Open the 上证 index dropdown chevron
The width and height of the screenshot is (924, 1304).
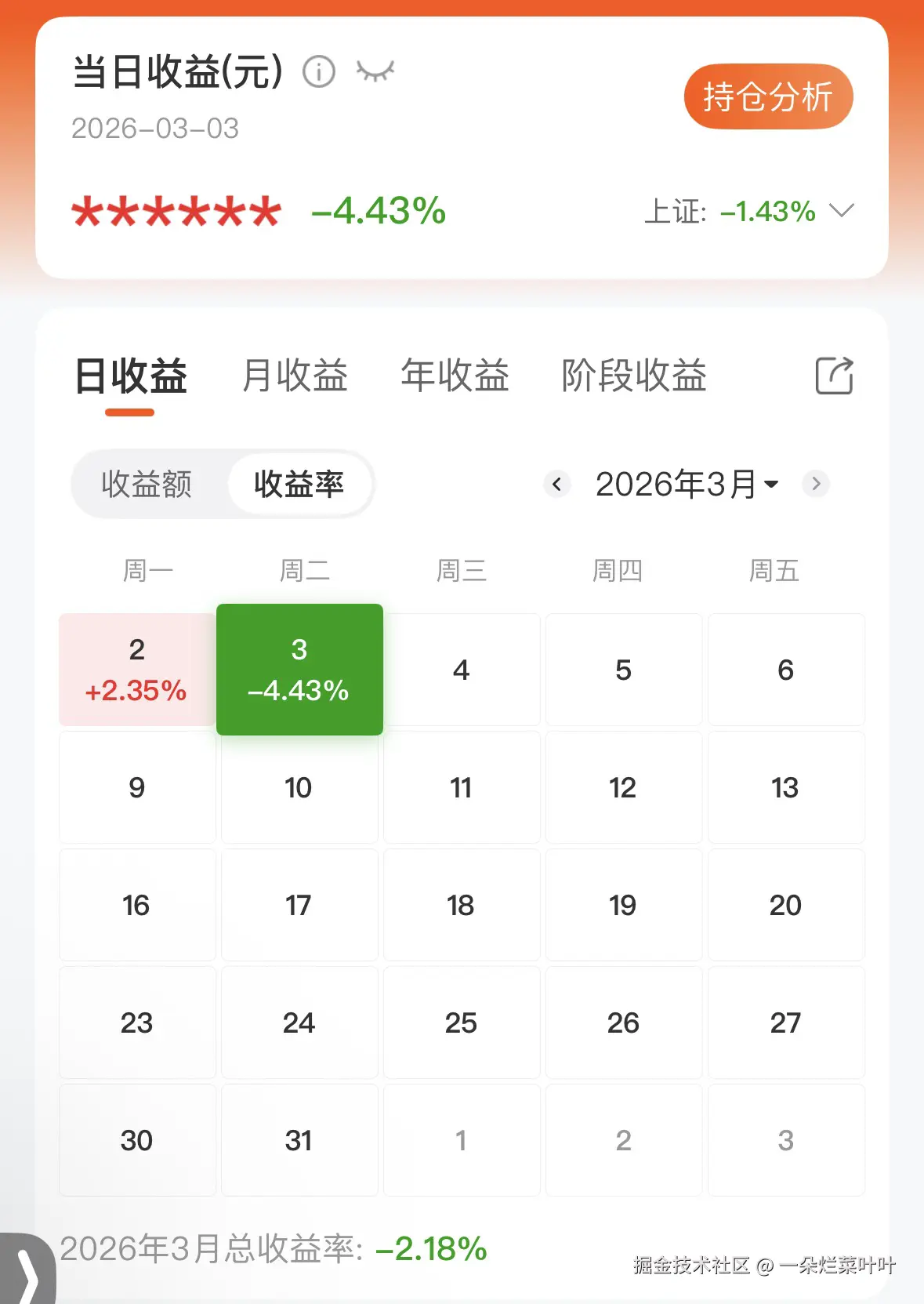pos(841,210)
